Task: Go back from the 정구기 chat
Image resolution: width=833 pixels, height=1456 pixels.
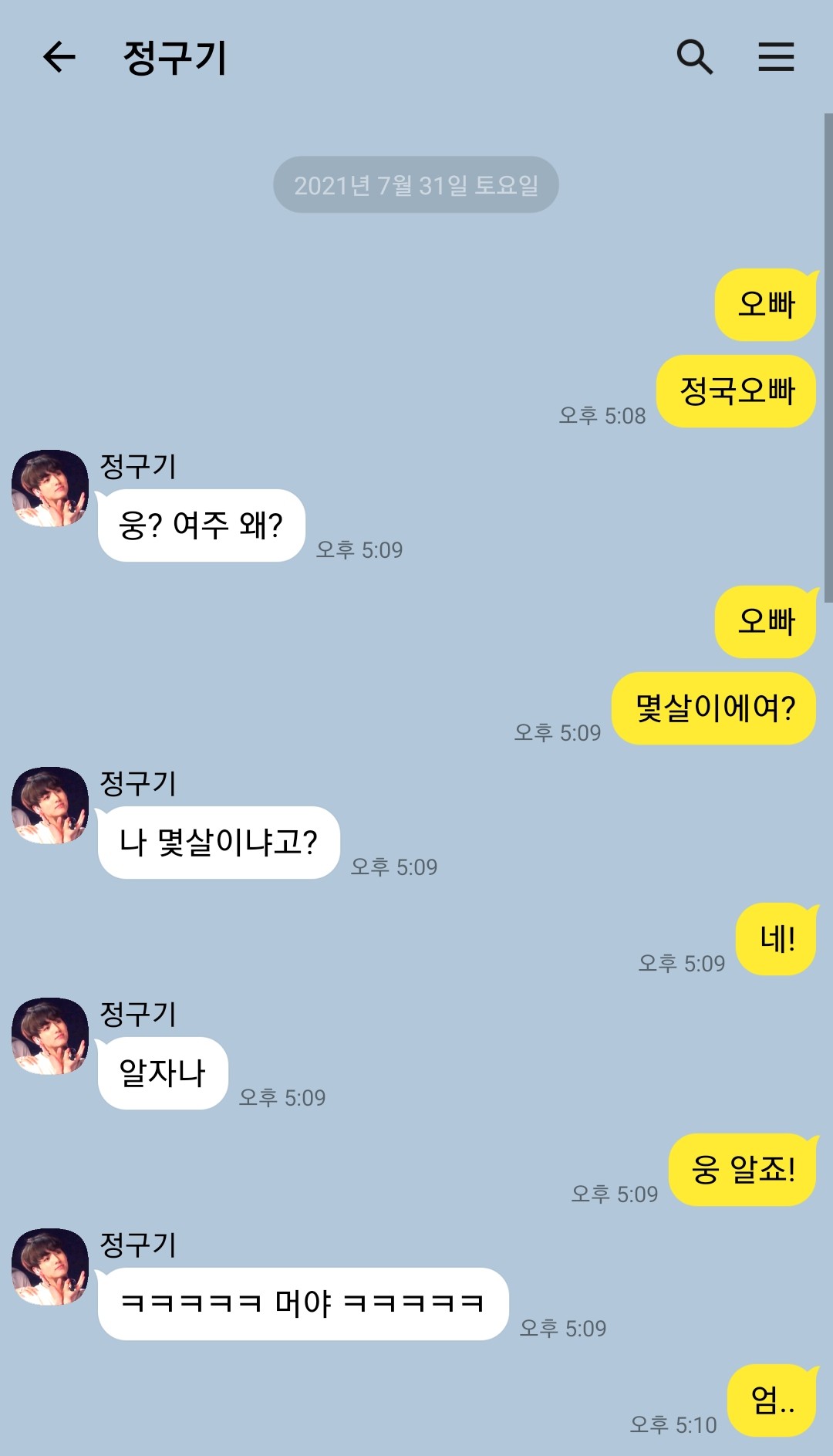Action: click(x=59, y=57)
